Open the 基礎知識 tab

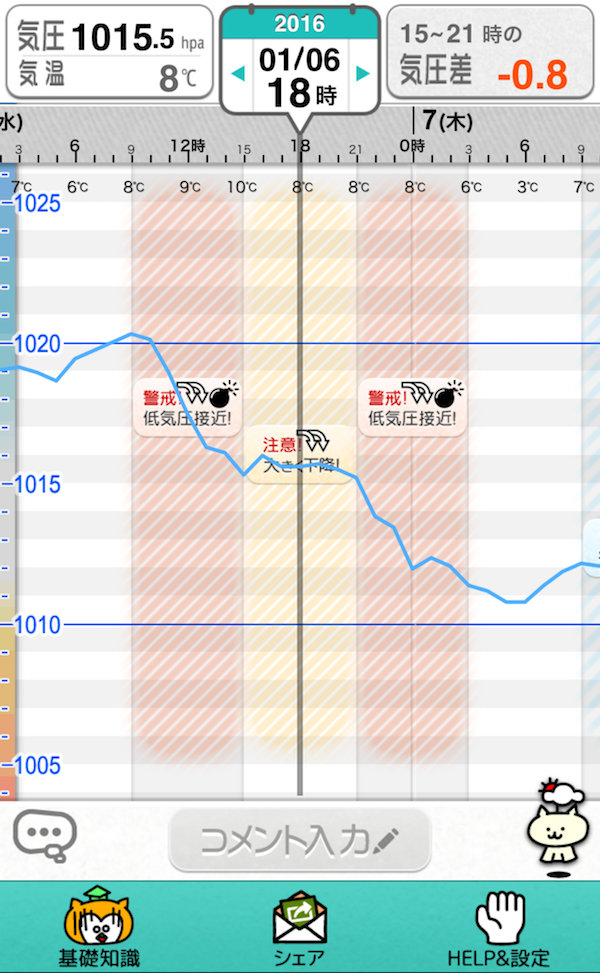(x=100, y=927)
